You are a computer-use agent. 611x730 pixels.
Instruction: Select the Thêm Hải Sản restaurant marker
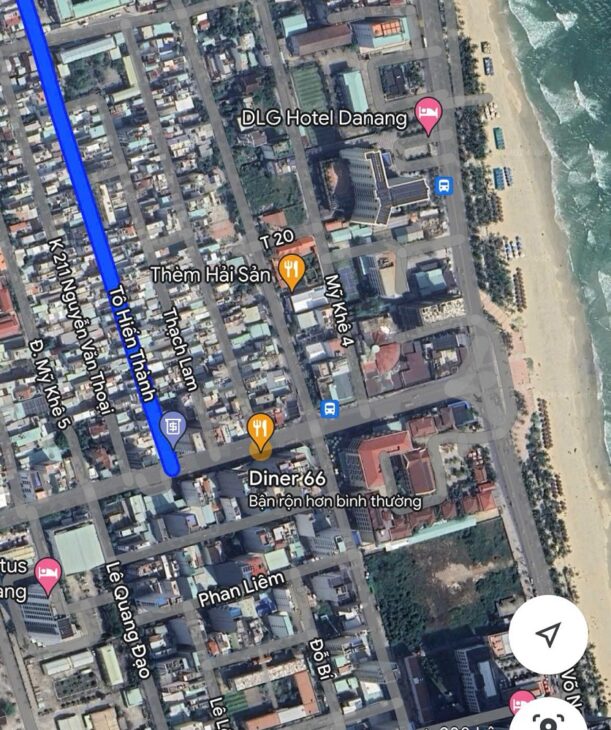pyautogui.click(x=291, y=269)
